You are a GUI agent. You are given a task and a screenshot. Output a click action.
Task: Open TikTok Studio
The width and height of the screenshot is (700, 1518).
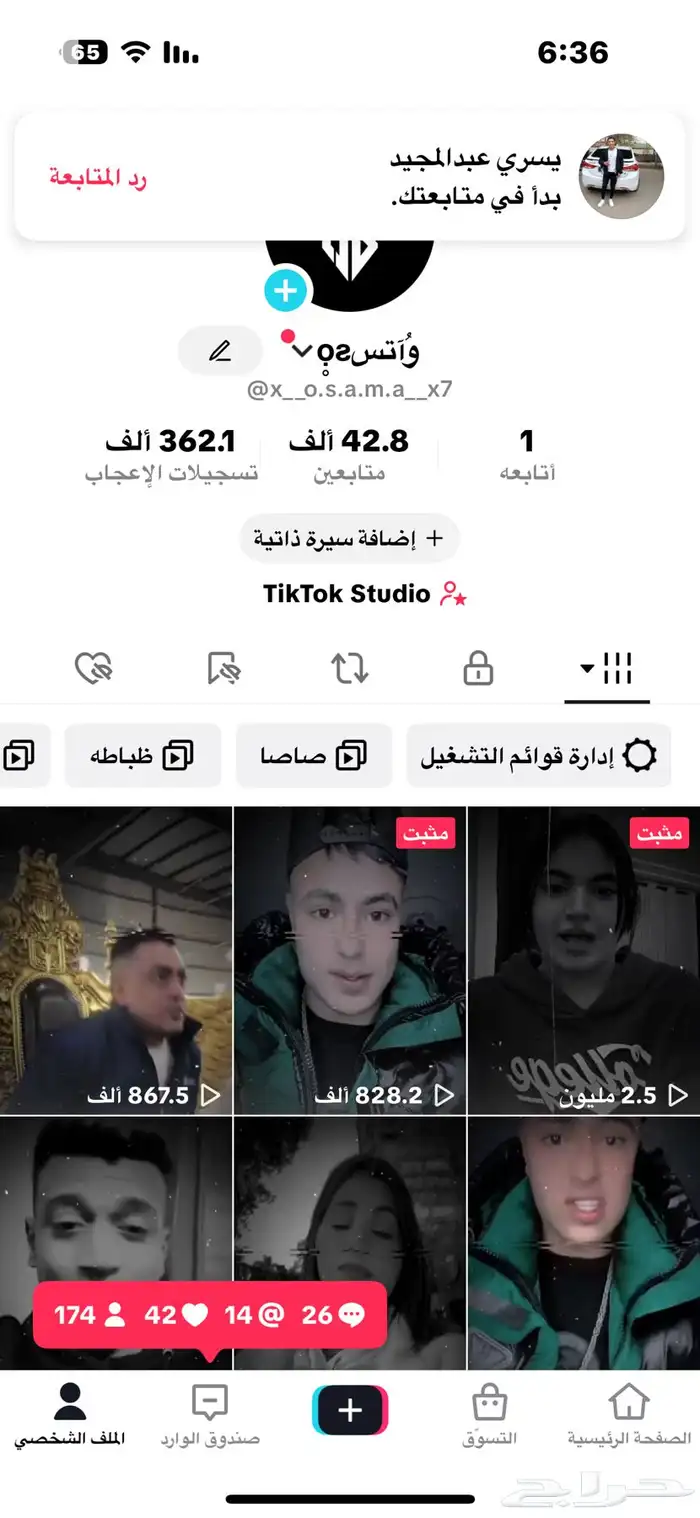[x=365, y=594]
